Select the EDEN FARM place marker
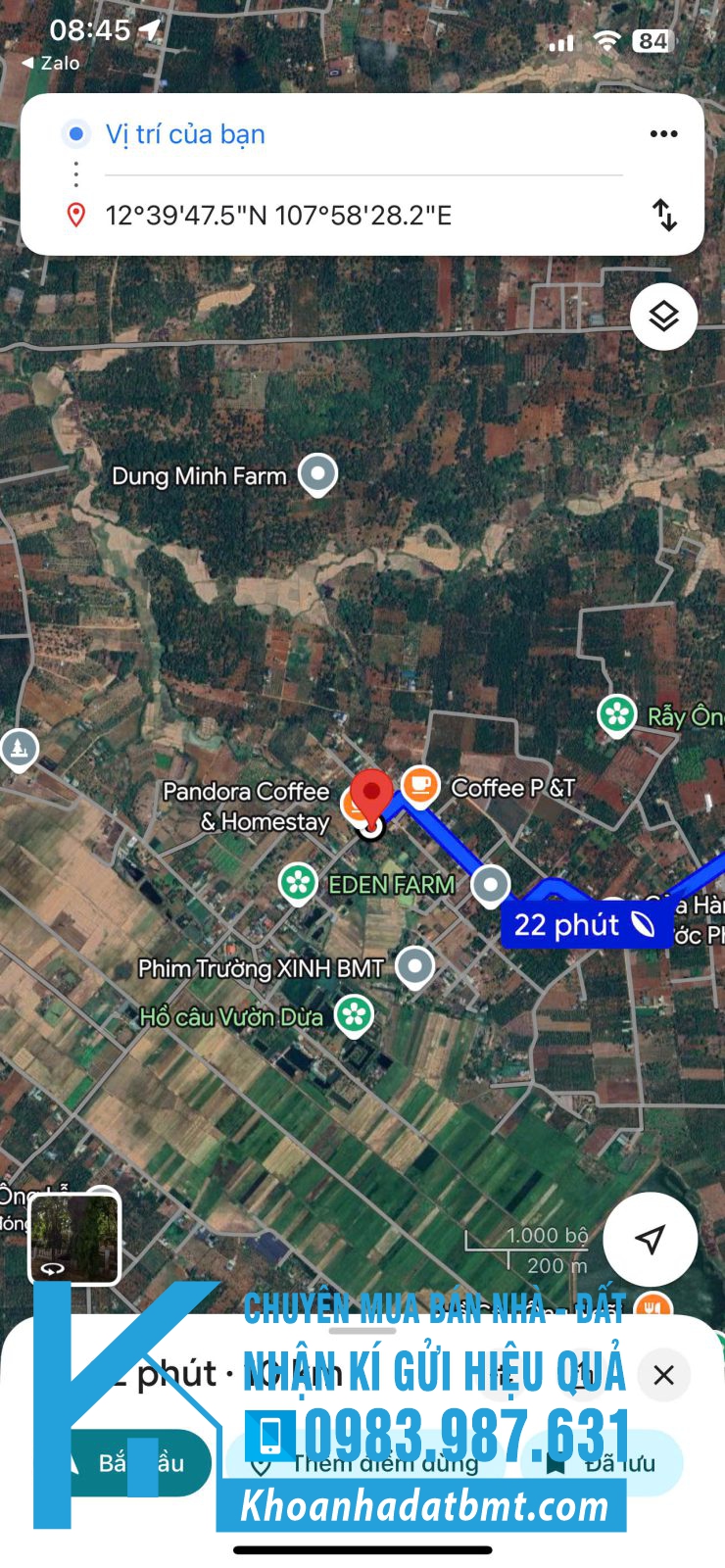Image resolution: width=725 pixels, height=1568 pixels. pyautogui.click(x=298, y=883)
